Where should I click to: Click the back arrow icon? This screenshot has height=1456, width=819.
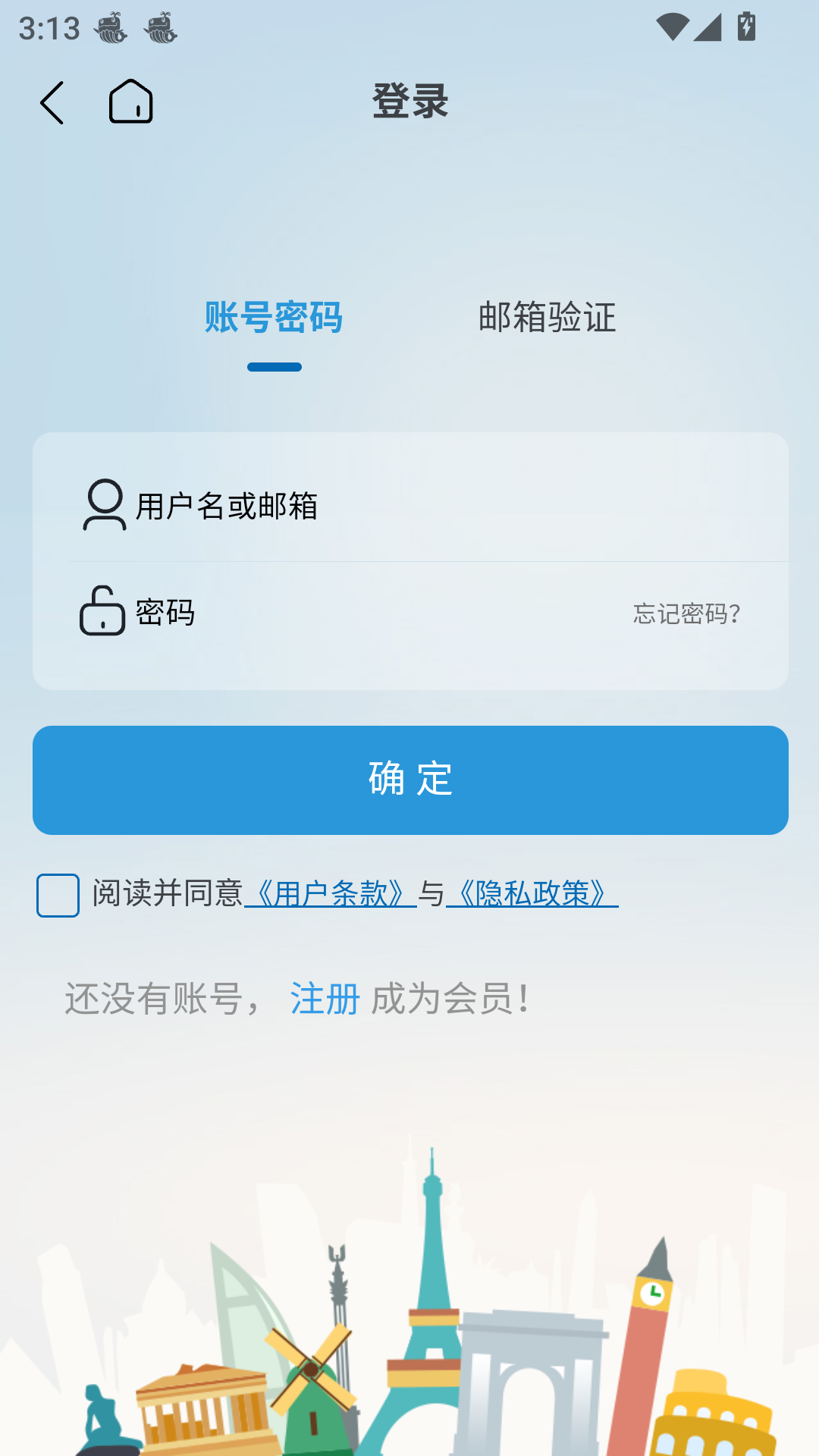pos(52,102)
